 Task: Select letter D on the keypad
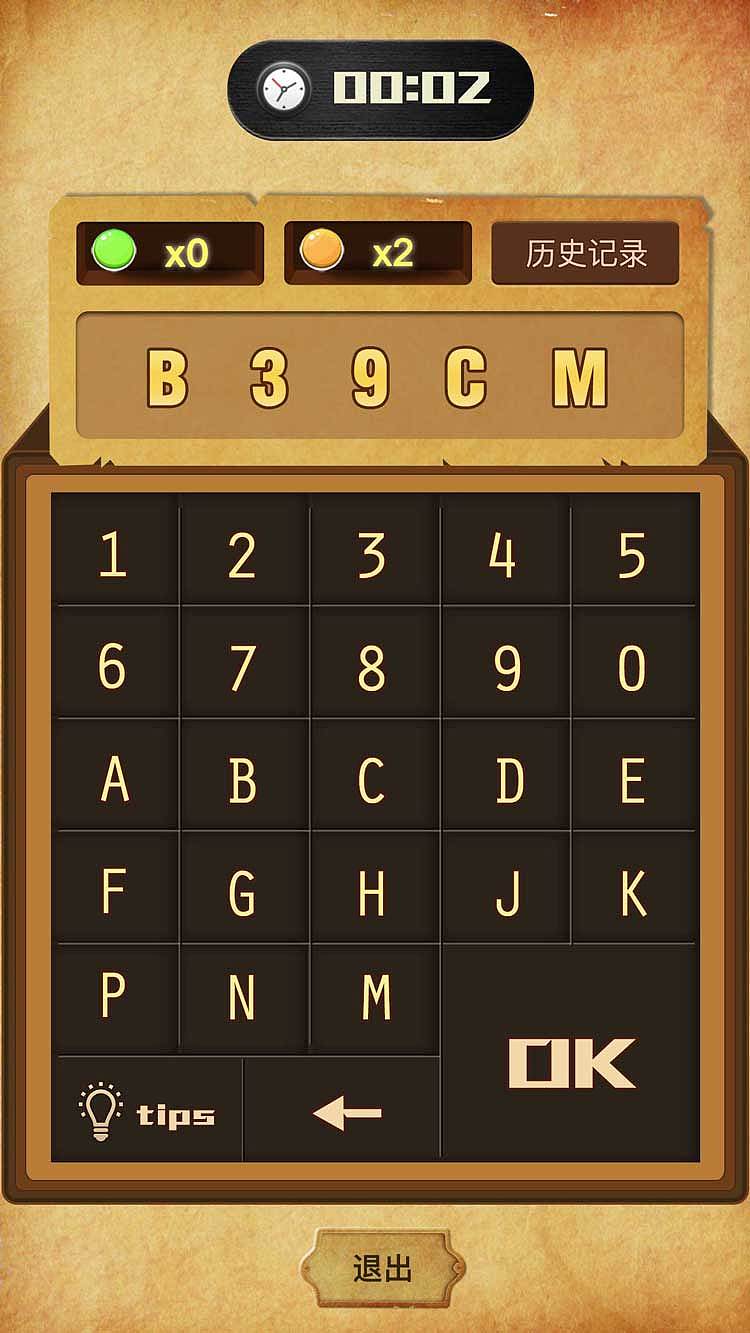[x=509, y=780]
